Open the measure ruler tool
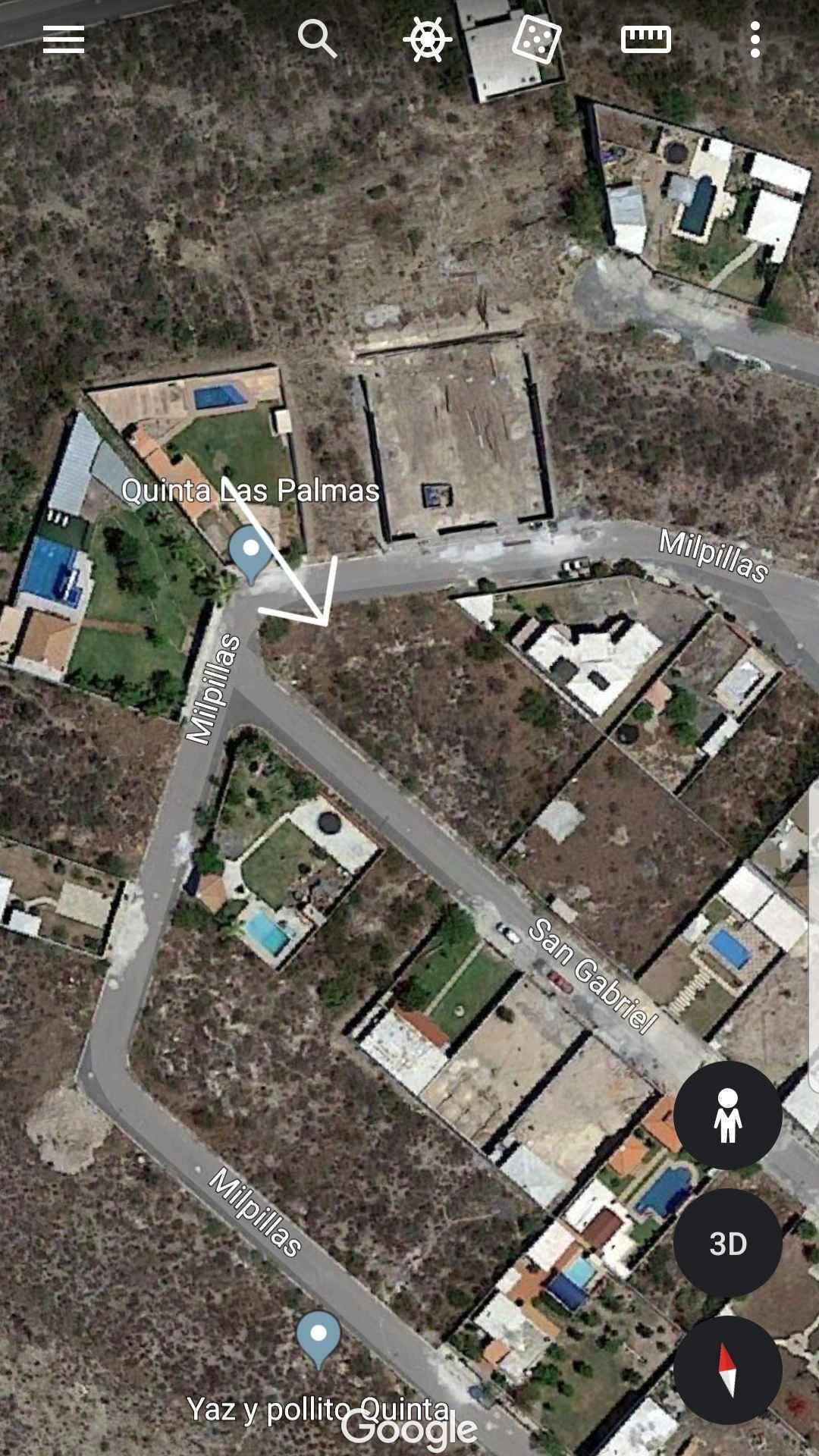 click(x=645, y=39)
